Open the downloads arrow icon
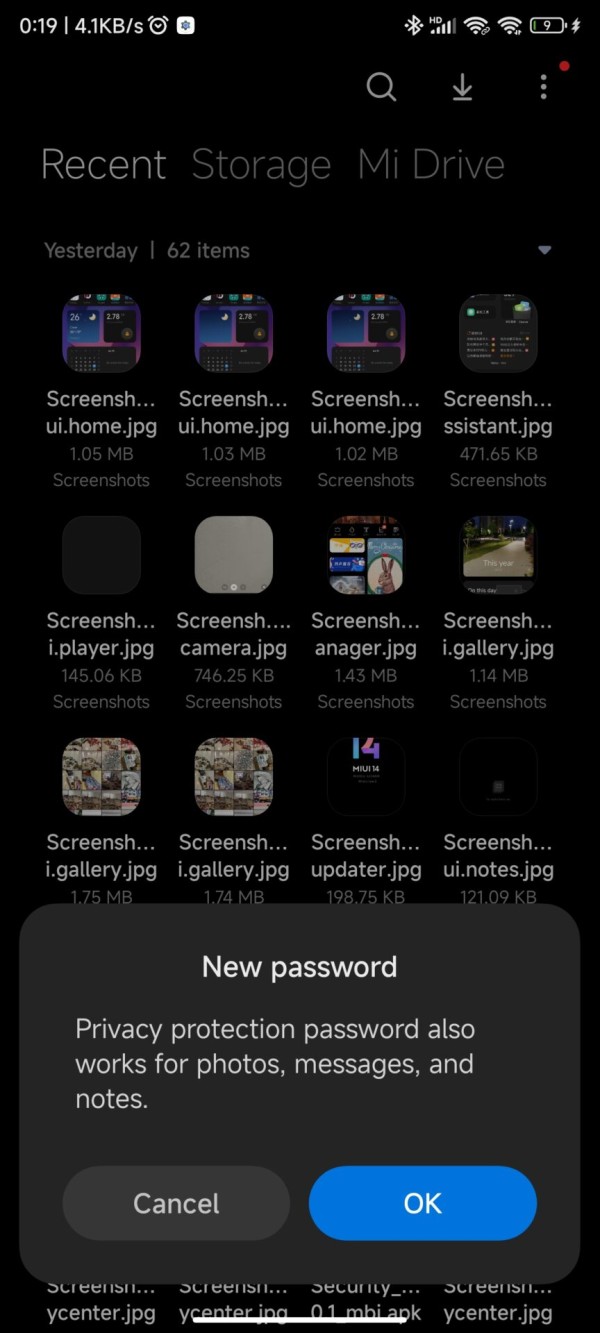This screenshot has width=600, height=1333. coord(462,87)
